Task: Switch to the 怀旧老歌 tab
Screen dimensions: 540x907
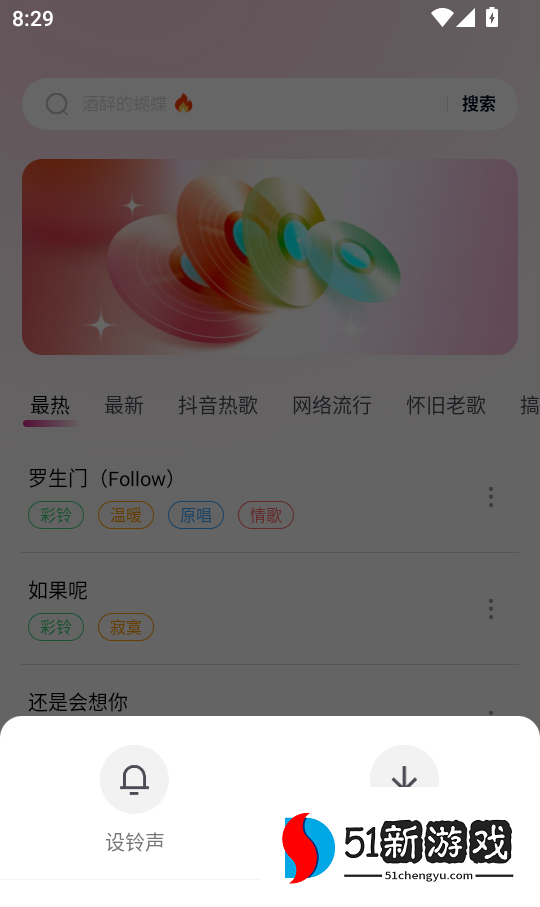Action: click(446, 405)
